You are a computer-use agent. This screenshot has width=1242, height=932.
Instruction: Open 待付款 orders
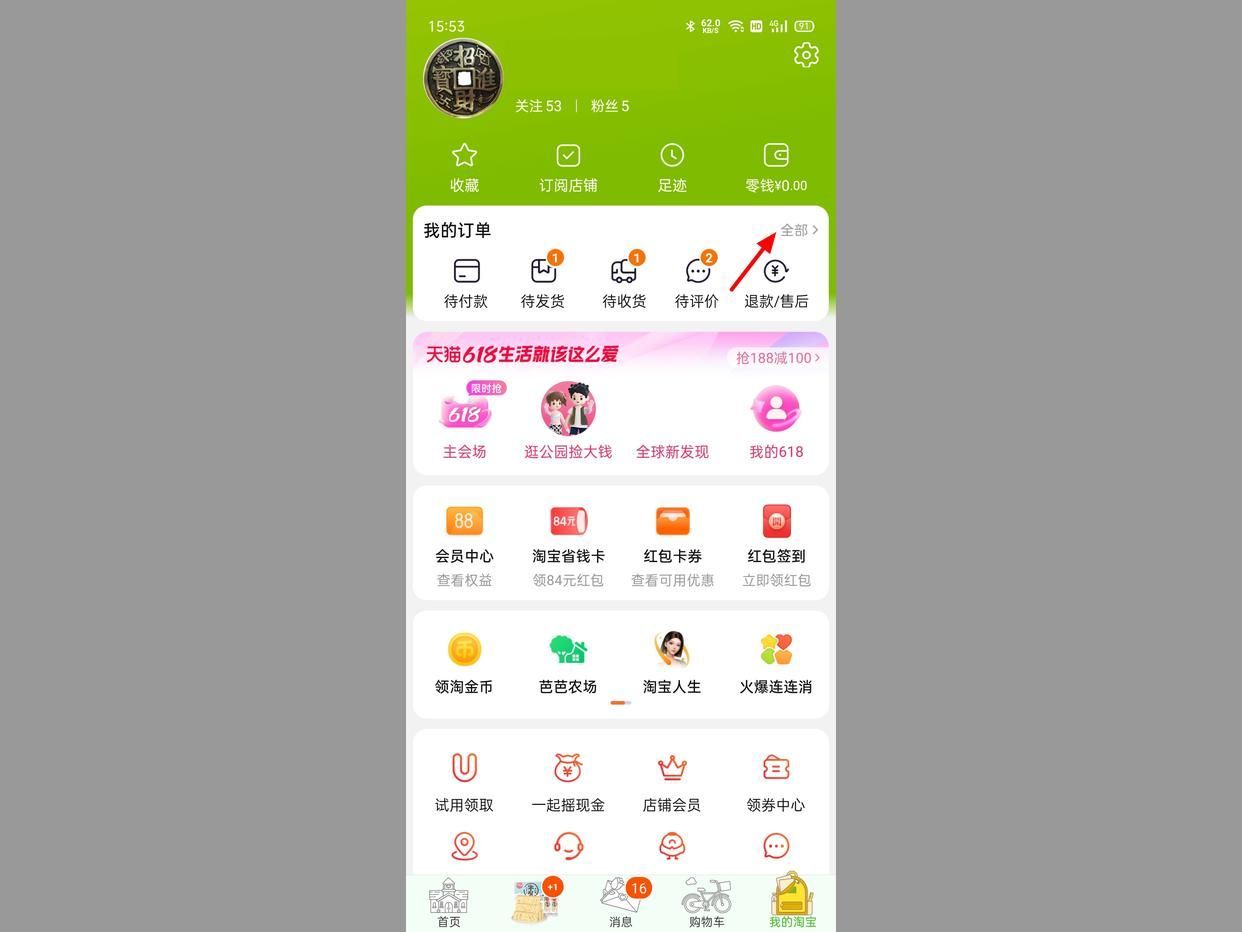[x=466, y=282]
